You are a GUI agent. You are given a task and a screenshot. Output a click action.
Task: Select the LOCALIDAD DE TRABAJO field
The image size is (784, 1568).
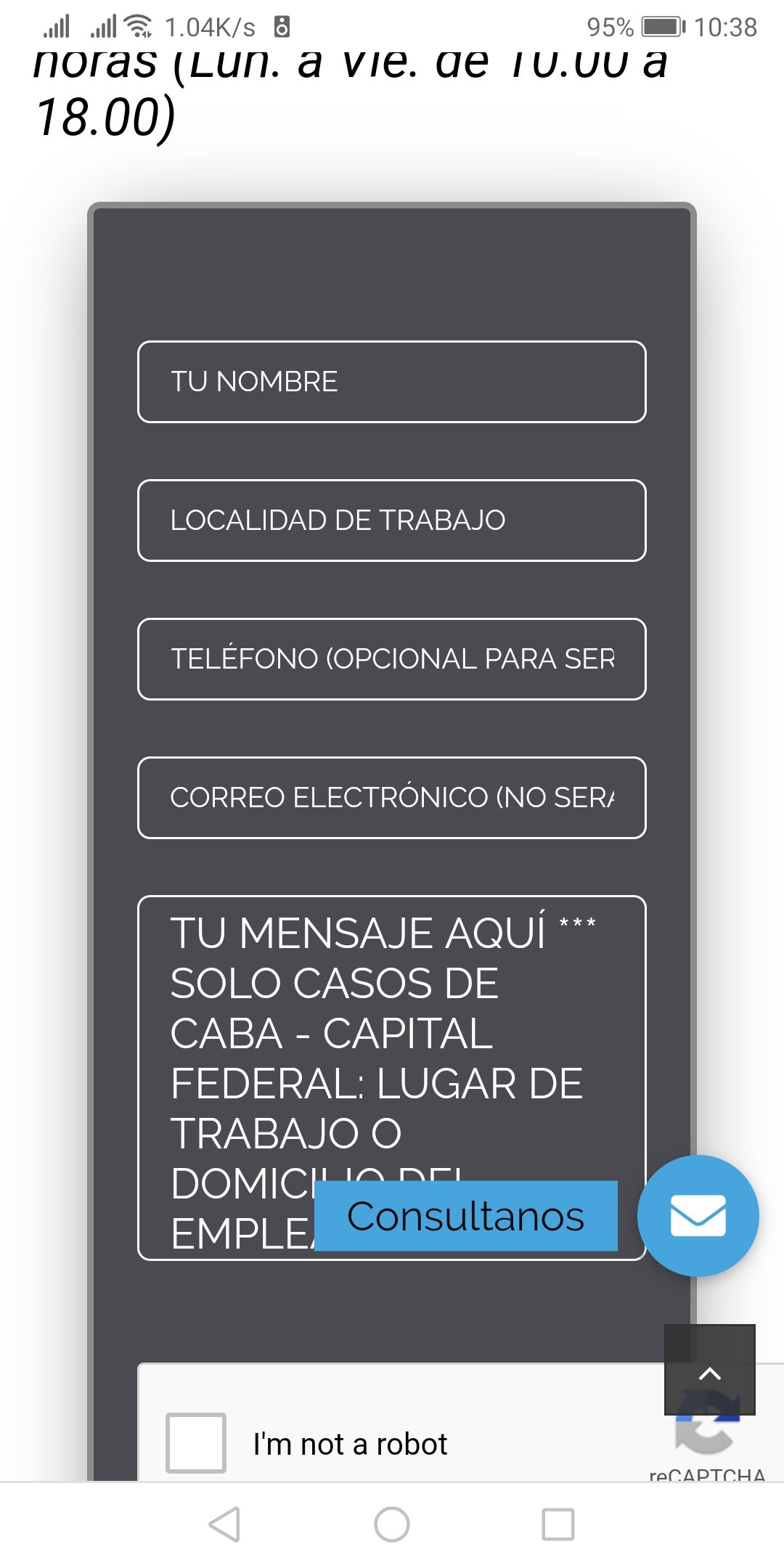[x=391, y=520]
